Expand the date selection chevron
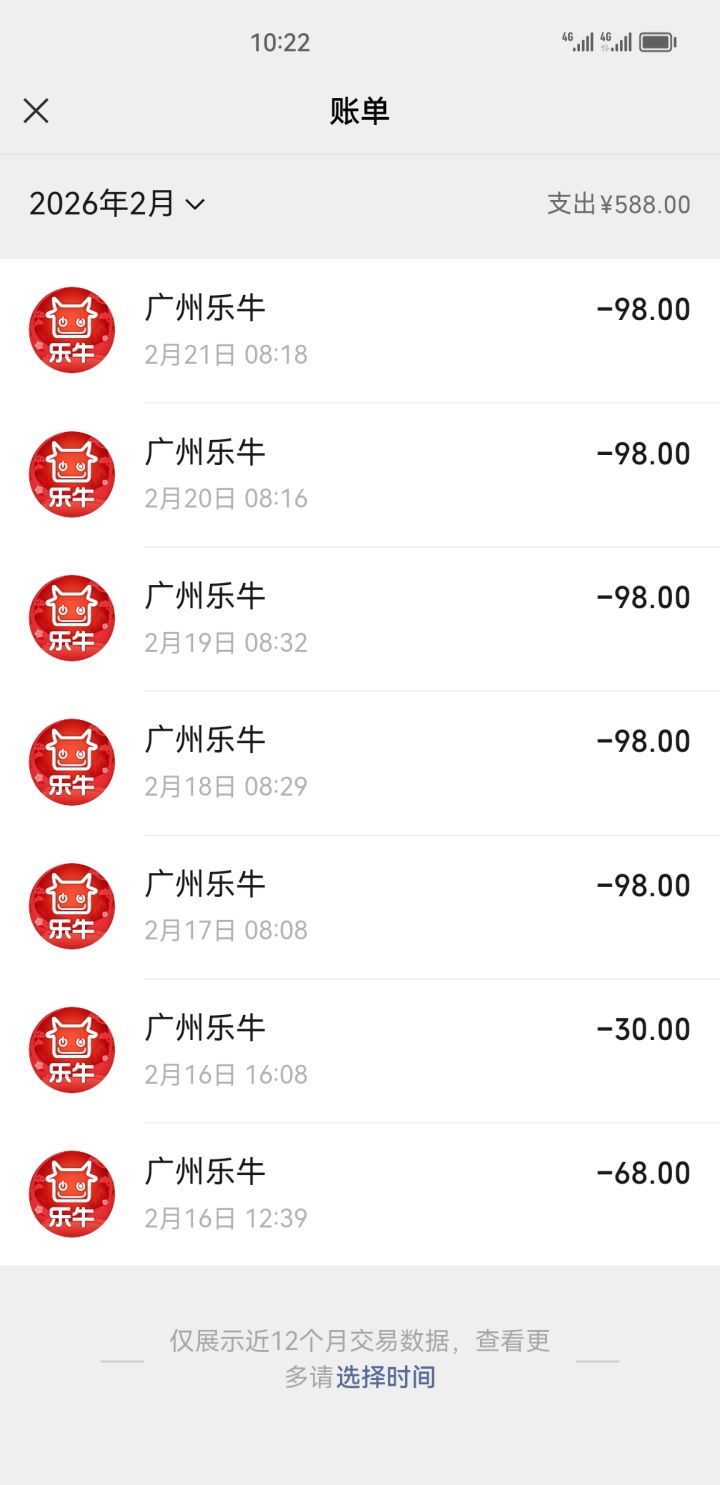 196,205
